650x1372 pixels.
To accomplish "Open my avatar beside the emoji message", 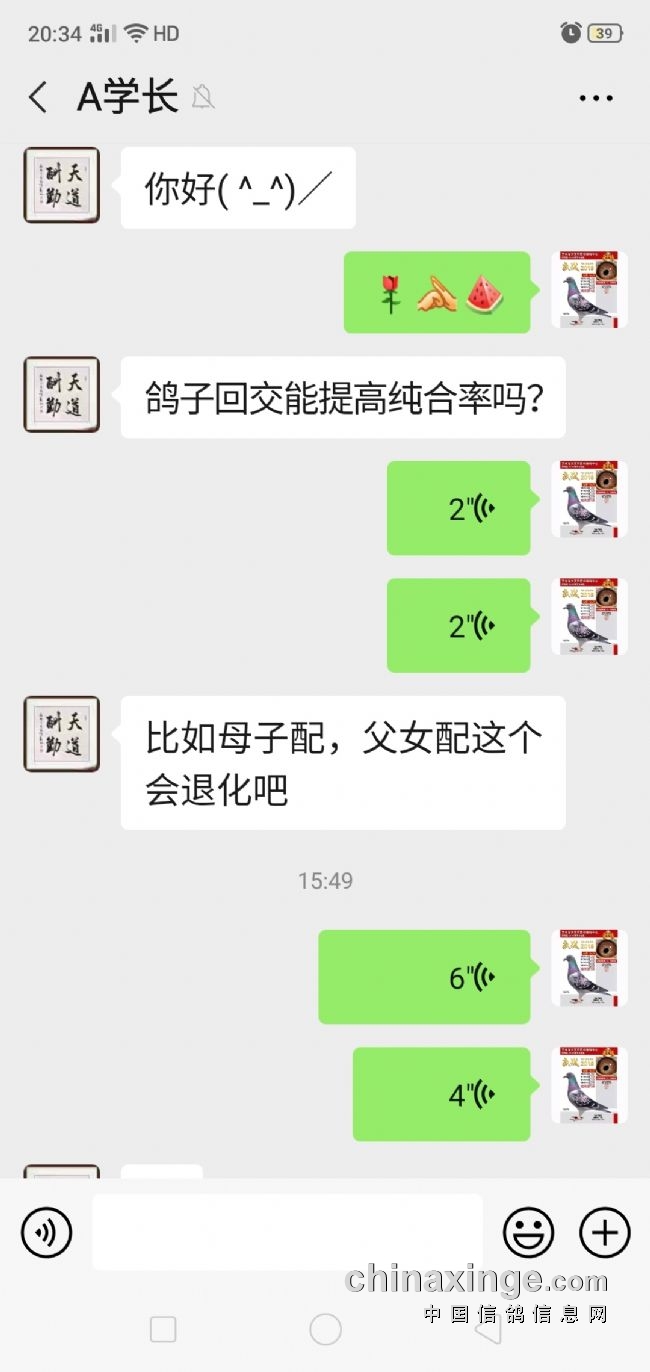I will pyautogui.click(x=589, y=290).
